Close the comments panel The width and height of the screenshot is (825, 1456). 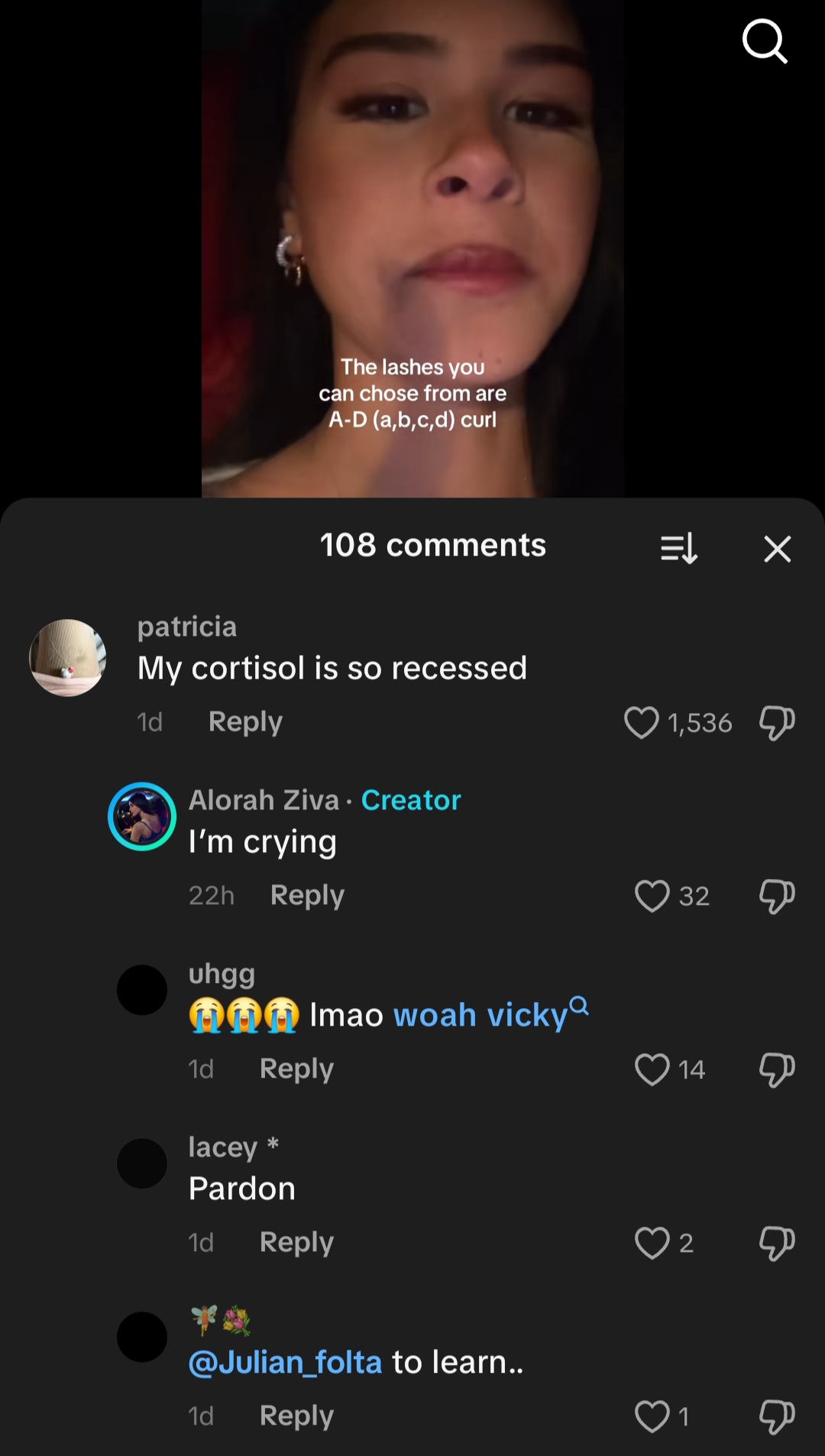click(x=777, y=549)
